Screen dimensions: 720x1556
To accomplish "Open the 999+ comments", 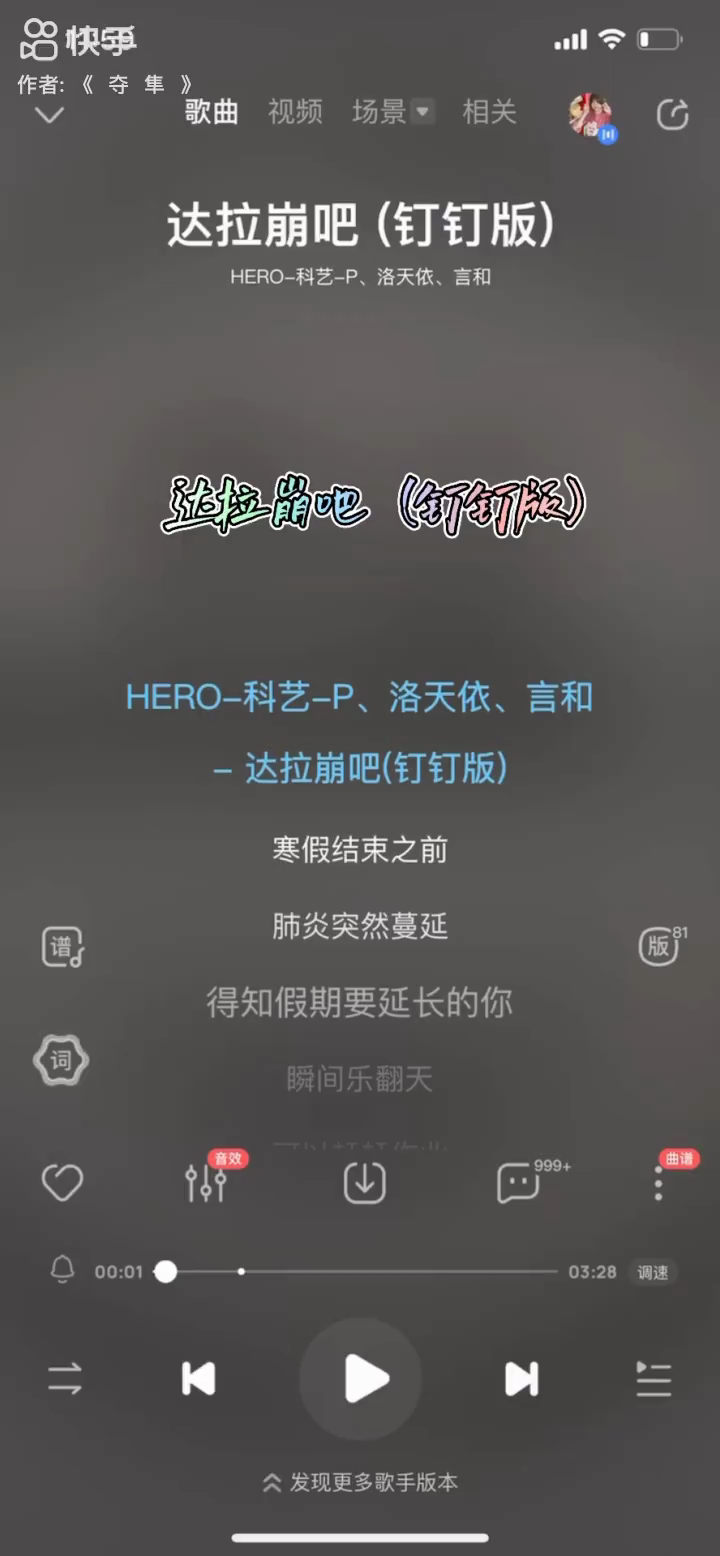I will tap(519, 1184).
